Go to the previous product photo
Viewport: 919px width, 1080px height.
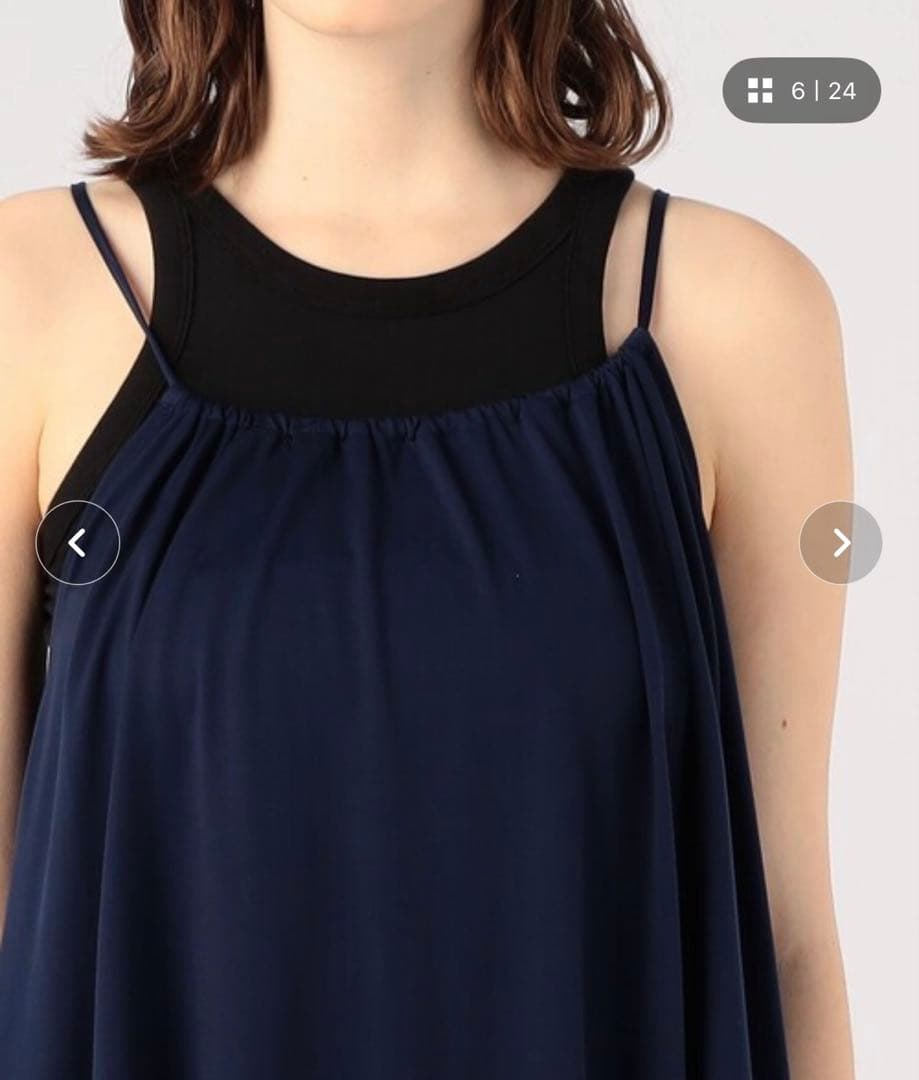[x=78, y=543]
